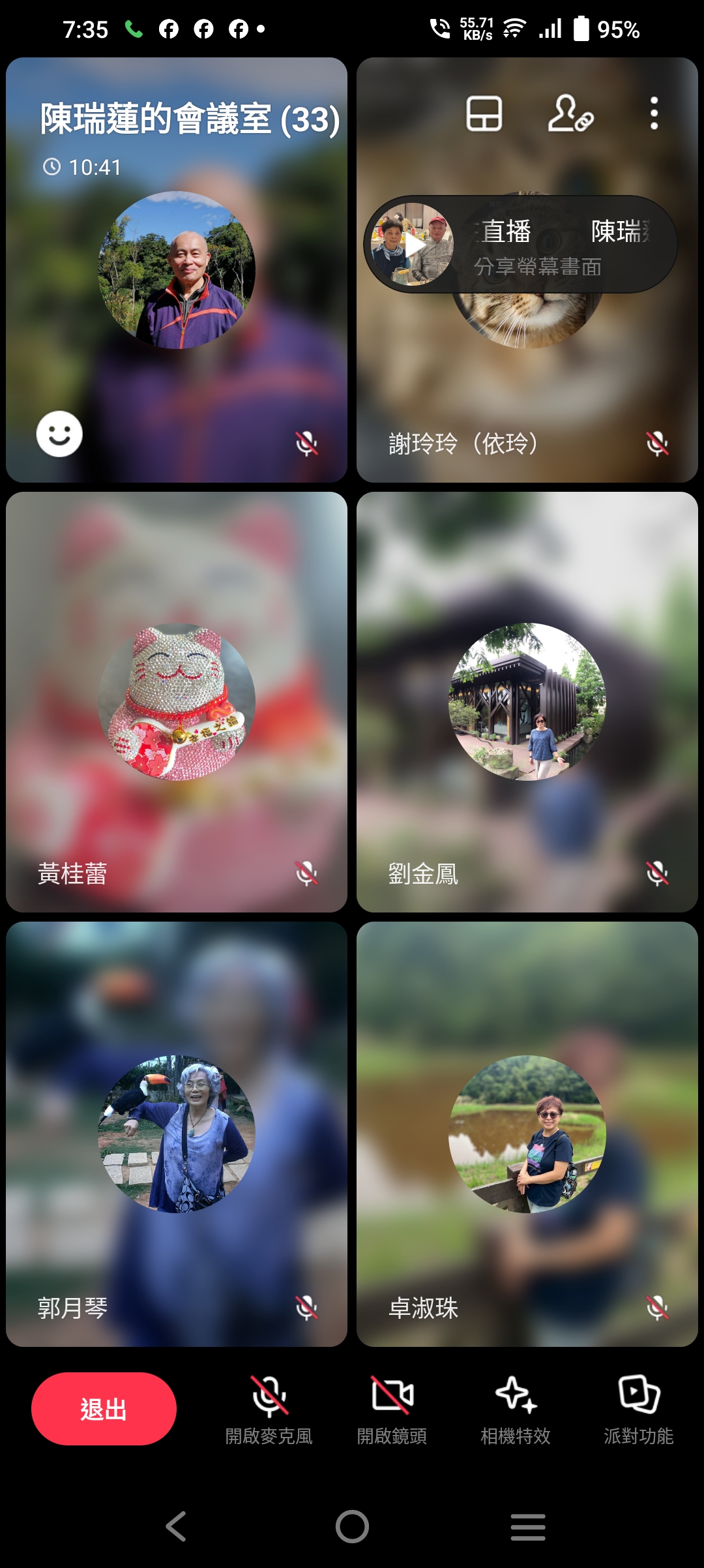The width and height of the screenshot is (704, 1568).
Task: Select 黃桂蕾 participant tile
Action: pyautogui.click(x=176, y=702)
